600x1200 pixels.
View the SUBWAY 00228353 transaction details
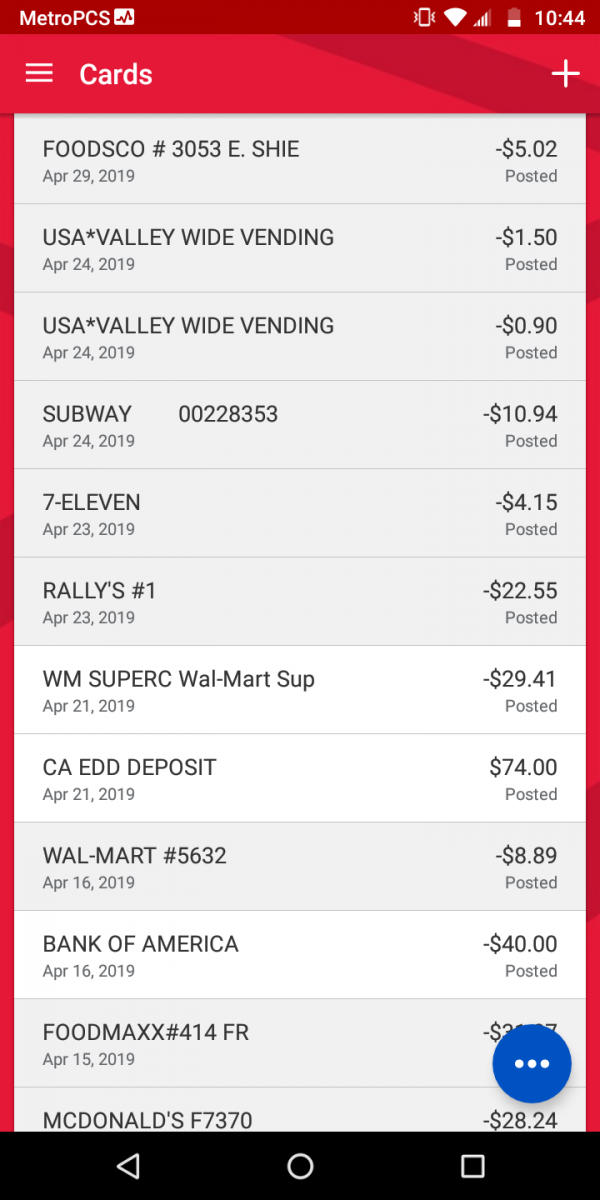[299, 425]
